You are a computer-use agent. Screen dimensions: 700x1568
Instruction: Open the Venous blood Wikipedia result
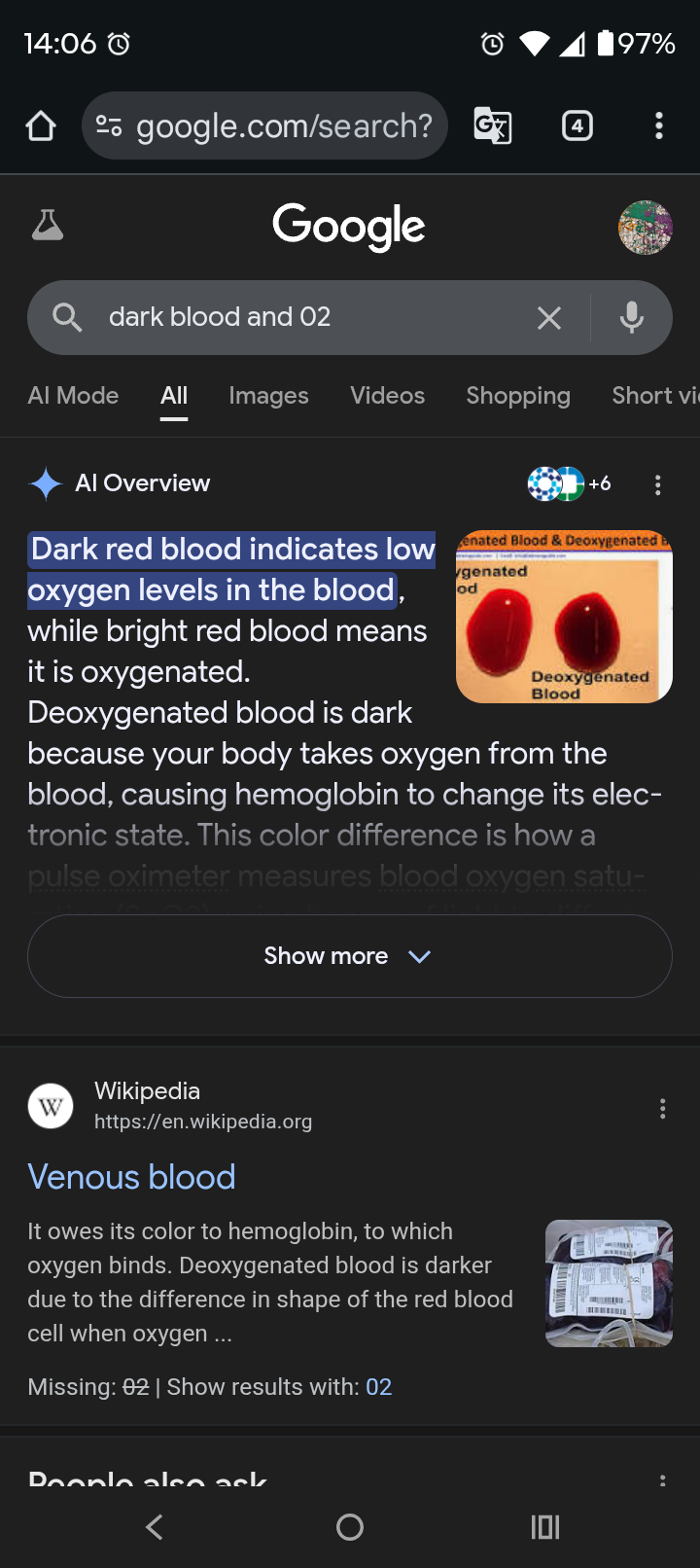point(131,1177)
